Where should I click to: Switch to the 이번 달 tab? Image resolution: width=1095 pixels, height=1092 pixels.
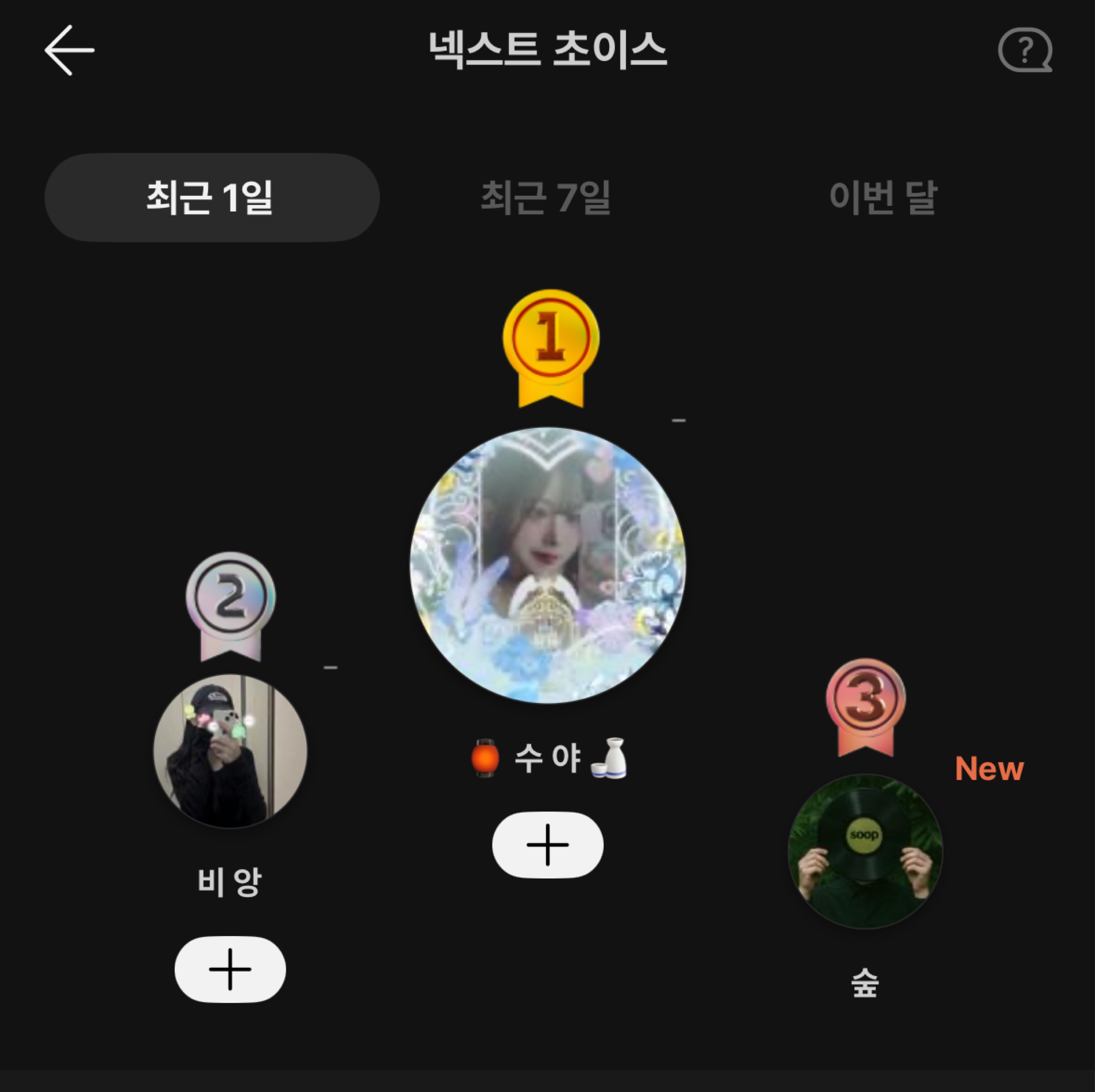882,197
